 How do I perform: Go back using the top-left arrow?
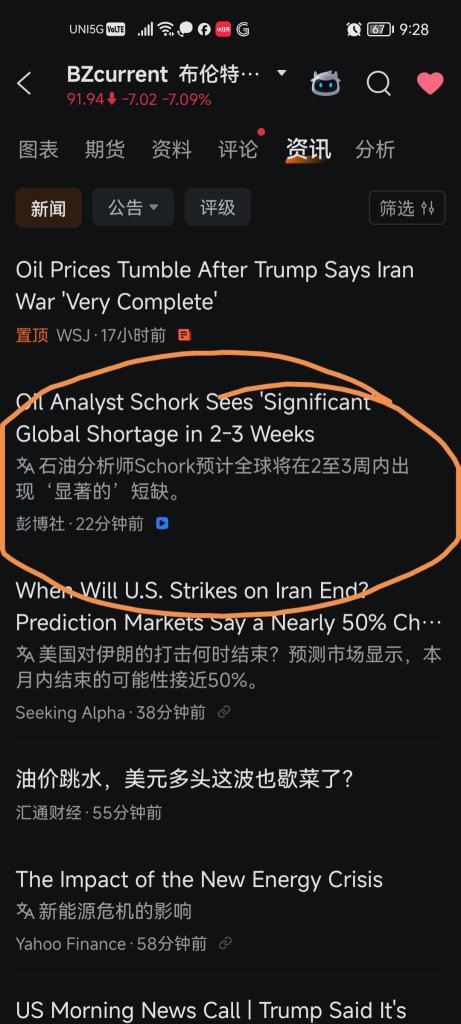24,84
